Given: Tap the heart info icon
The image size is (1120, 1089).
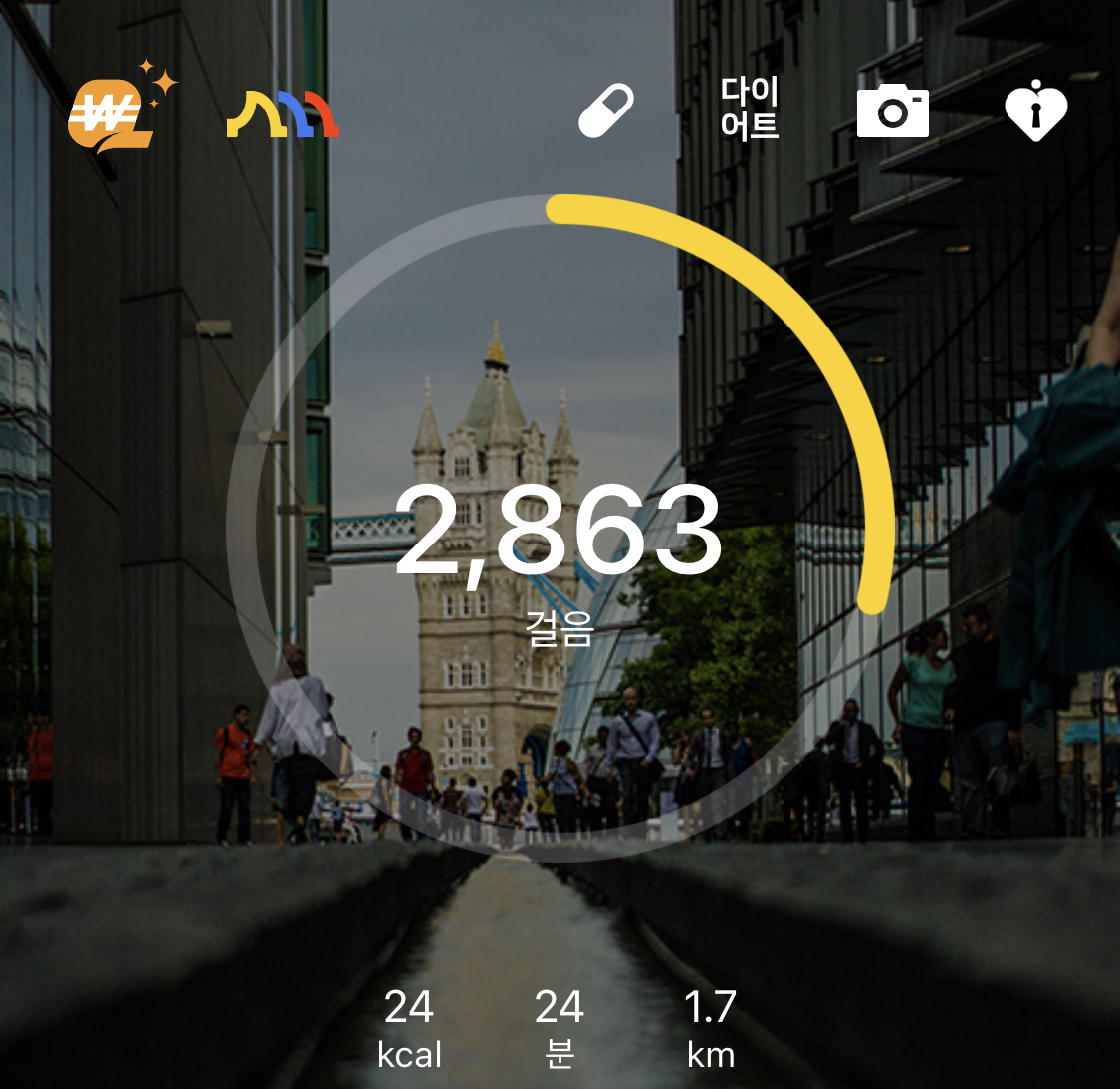Looking at the screenshot, I should coord(1035,110).
